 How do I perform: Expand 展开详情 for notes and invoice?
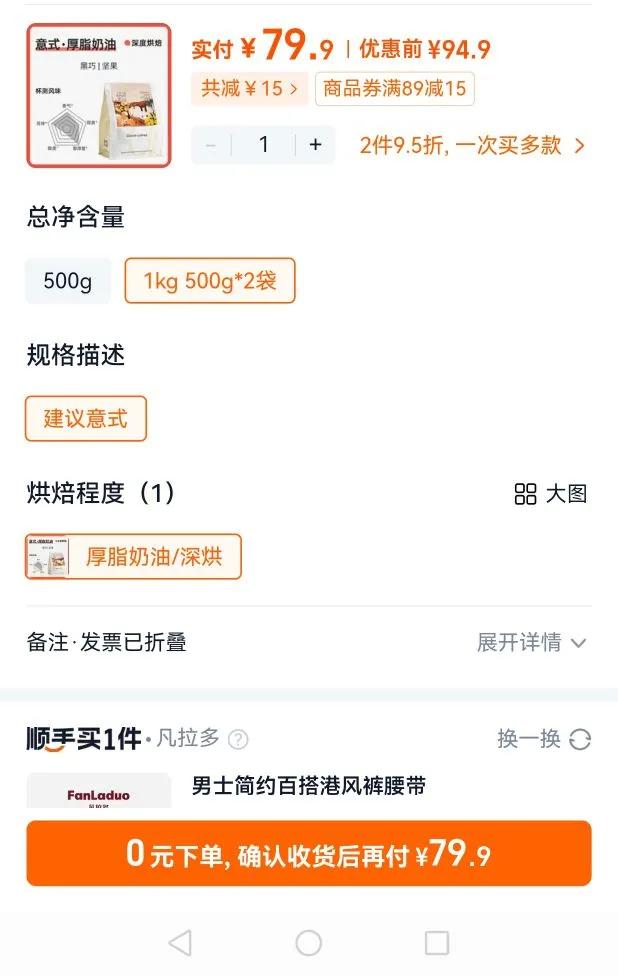pos(531,642)
